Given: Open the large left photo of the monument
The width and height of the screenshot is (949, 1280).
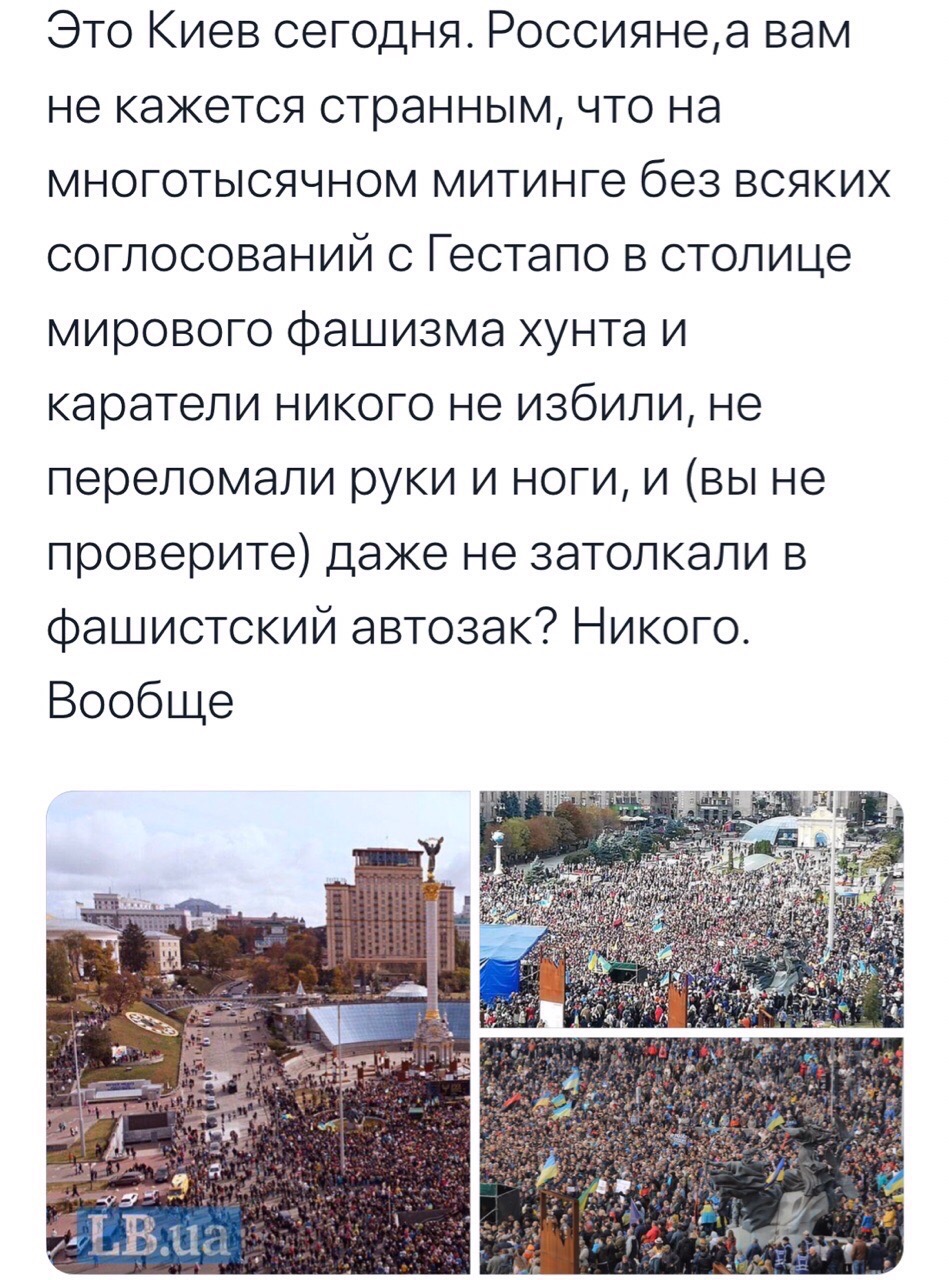Looking at the screenshot, I should 258,1030.
